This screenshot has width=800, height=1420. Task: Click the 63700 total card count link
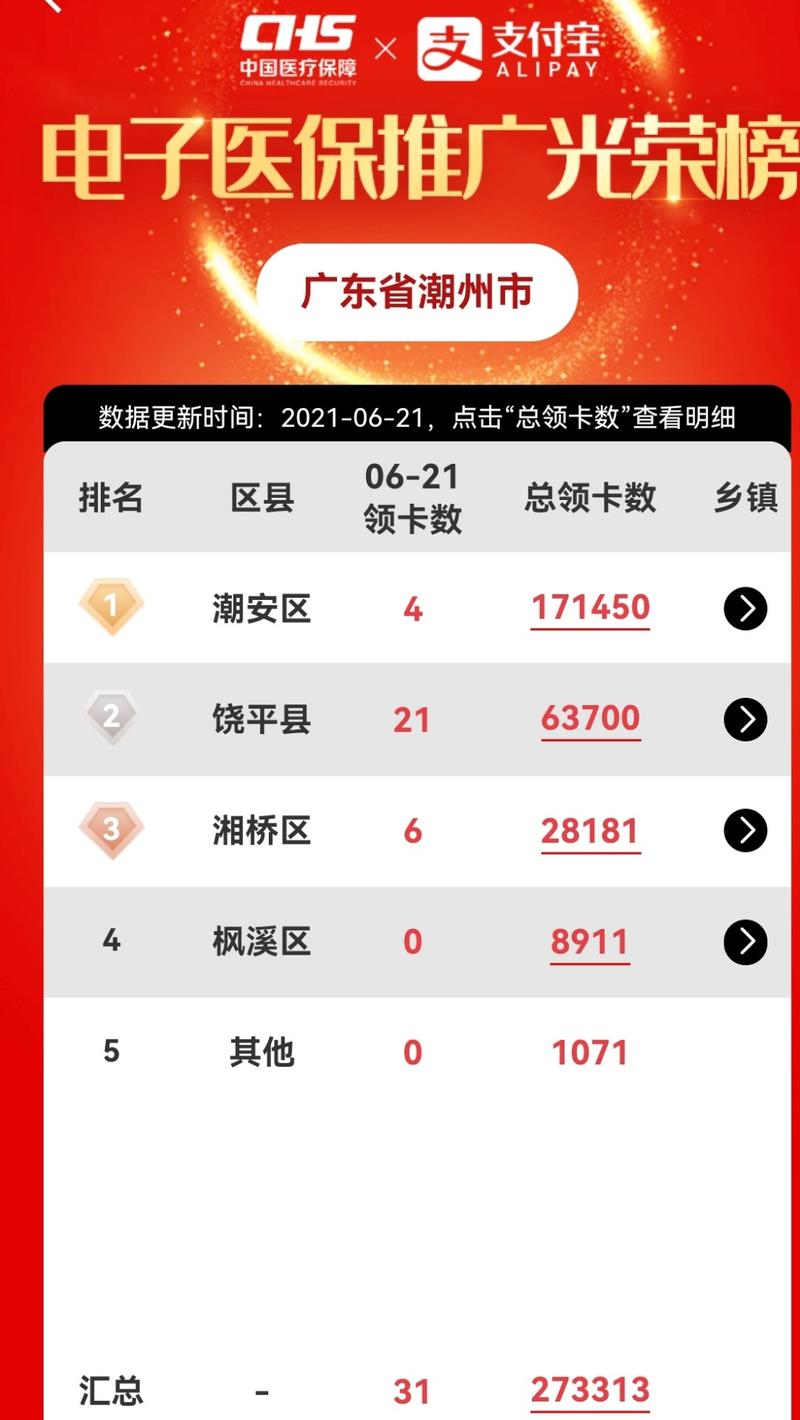[x=590, y=719]
